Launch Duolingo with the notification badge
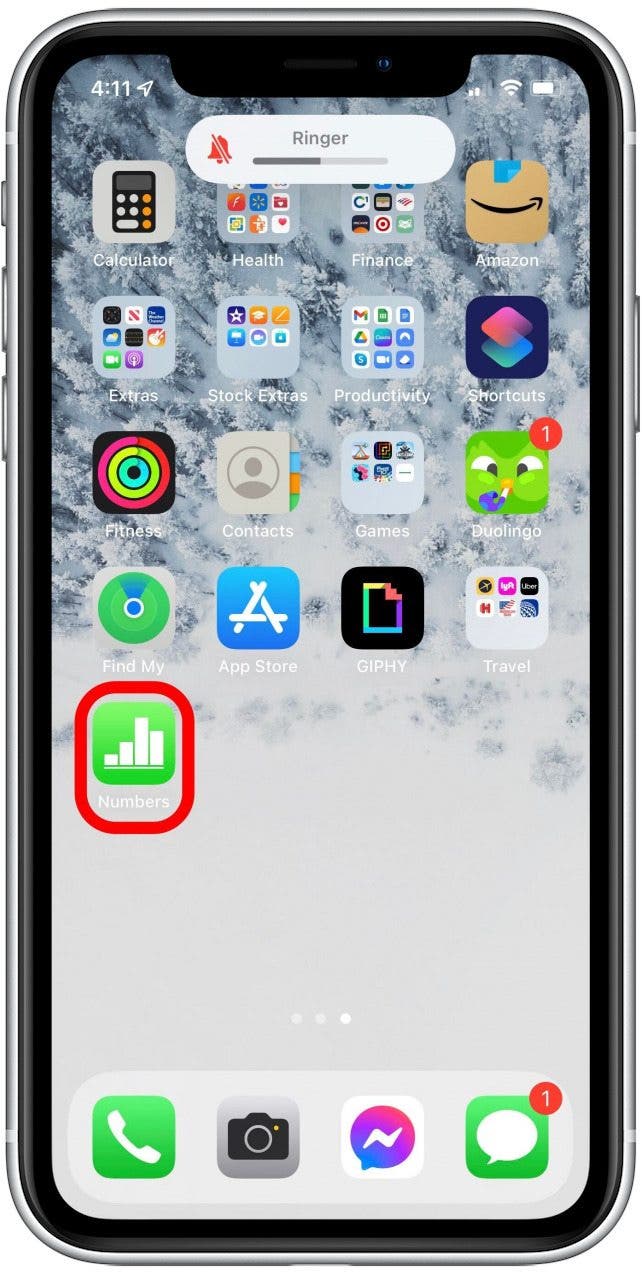The image size is (642, 1274). (x=507, y=473)
